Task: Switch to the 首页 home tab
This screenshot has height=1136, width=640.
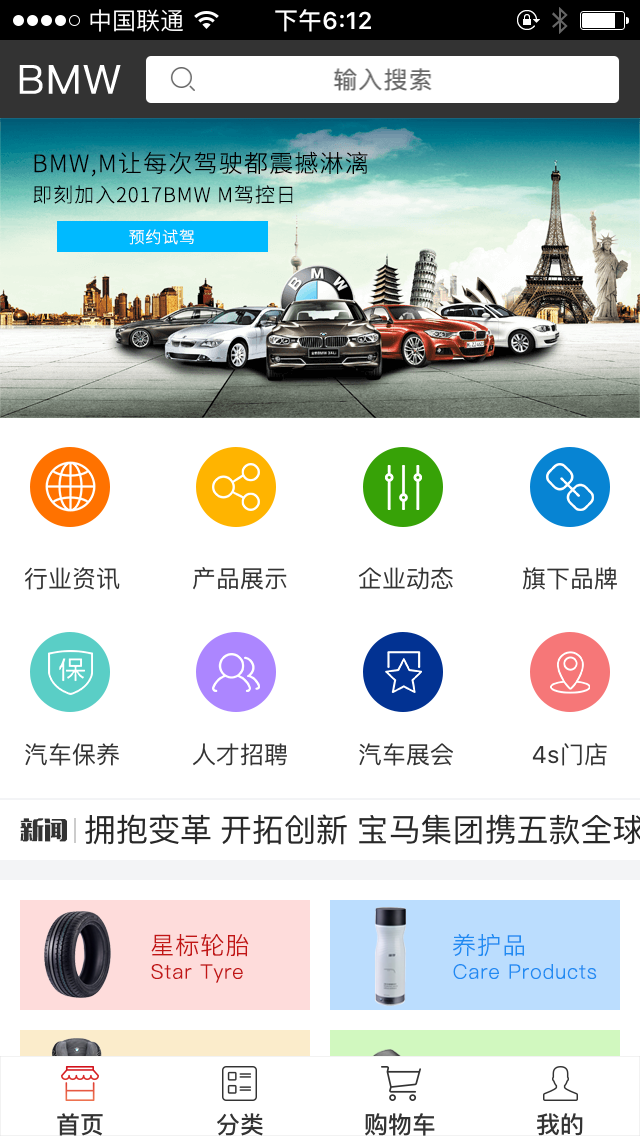Action: (80, 1098)
